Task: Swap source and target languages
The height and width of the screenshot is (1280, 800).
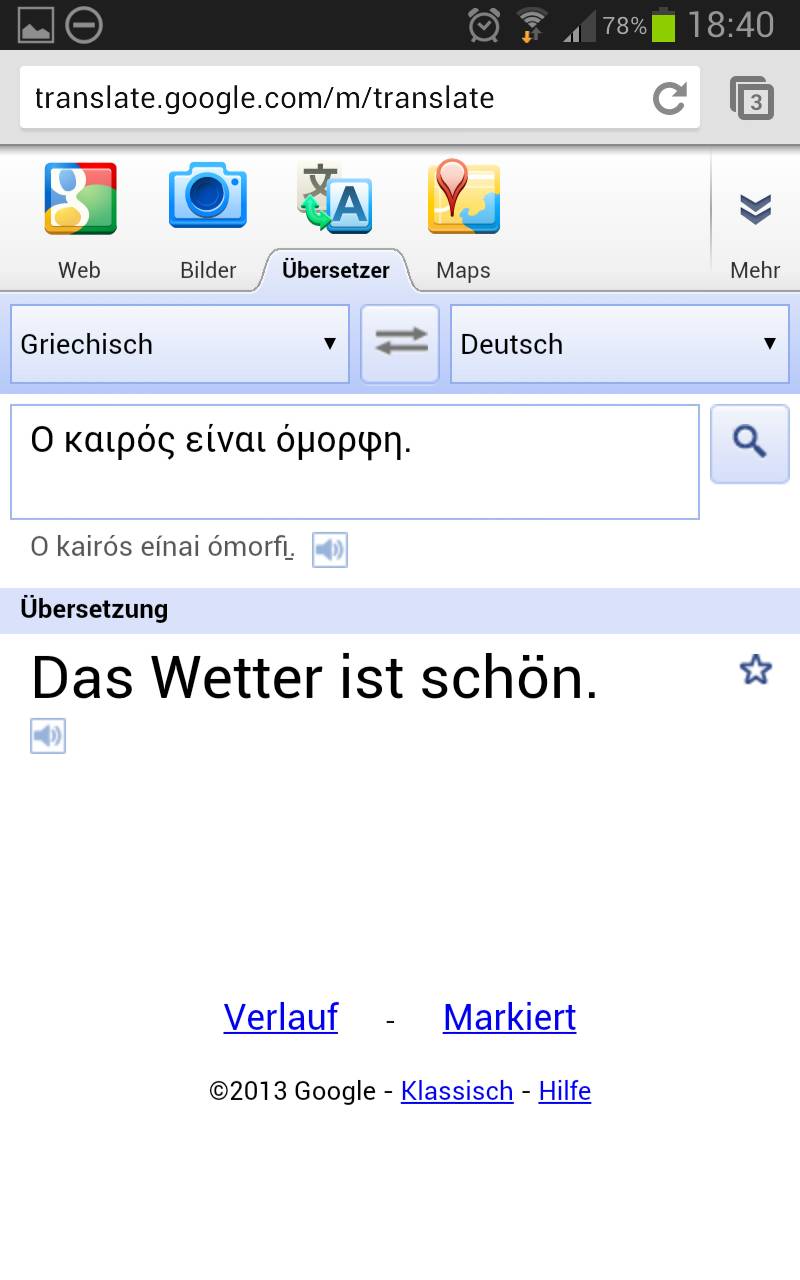Action: point(400,344)
